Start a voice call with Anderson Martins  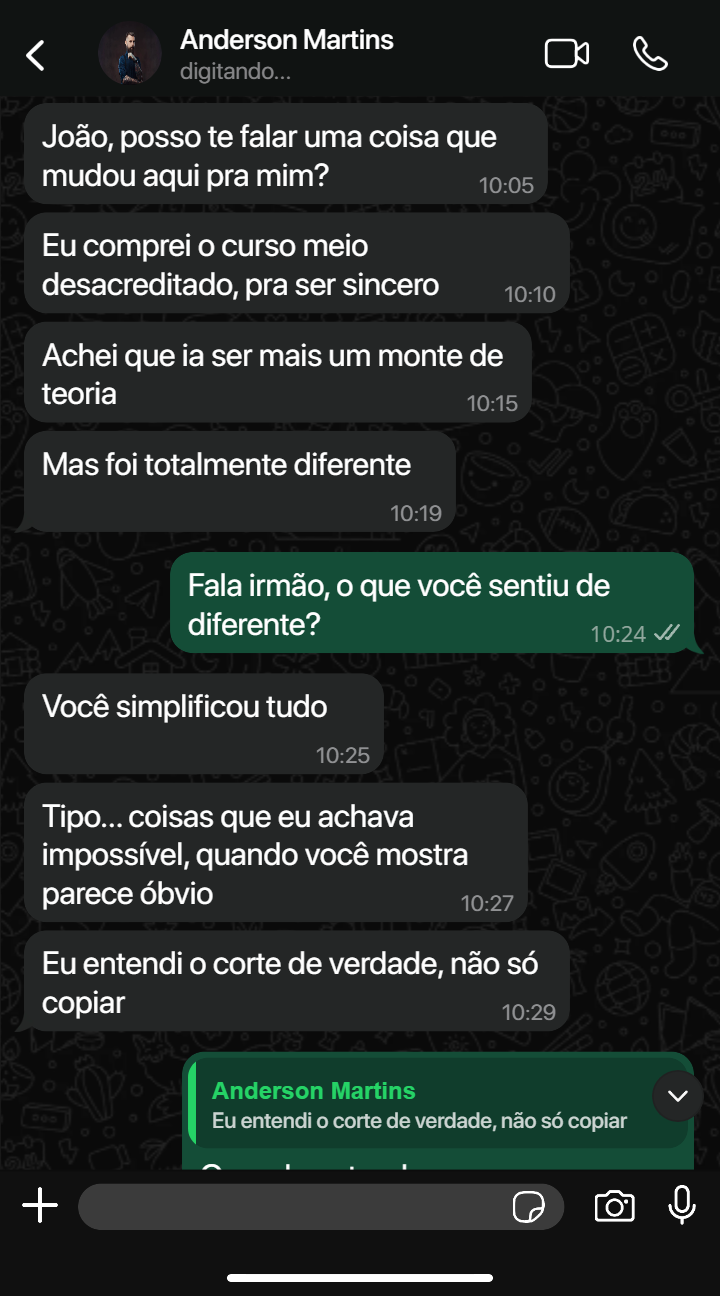(650, 54)
